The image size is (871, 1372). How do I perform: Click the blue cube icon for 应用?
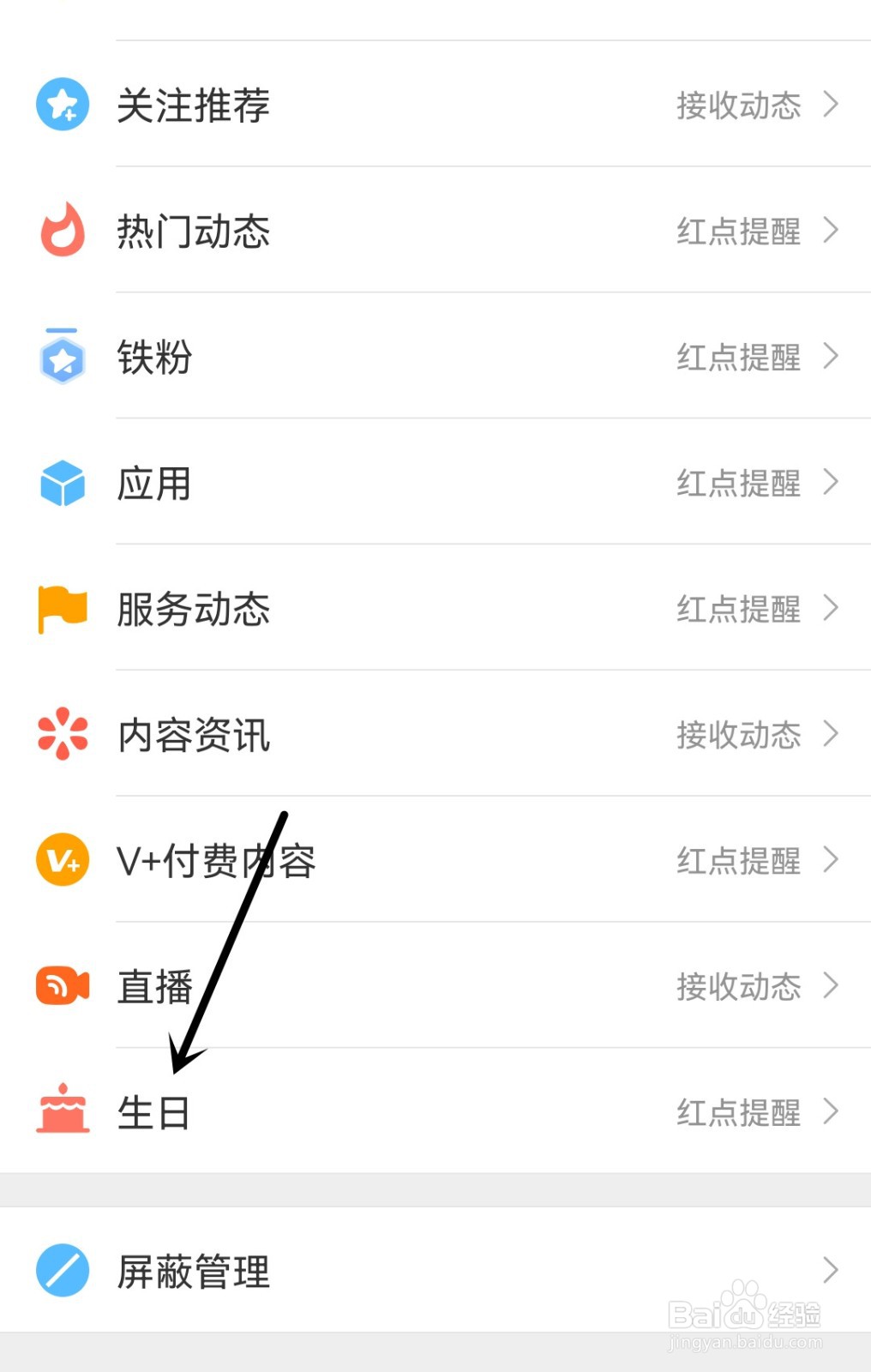tap(61, 483)
